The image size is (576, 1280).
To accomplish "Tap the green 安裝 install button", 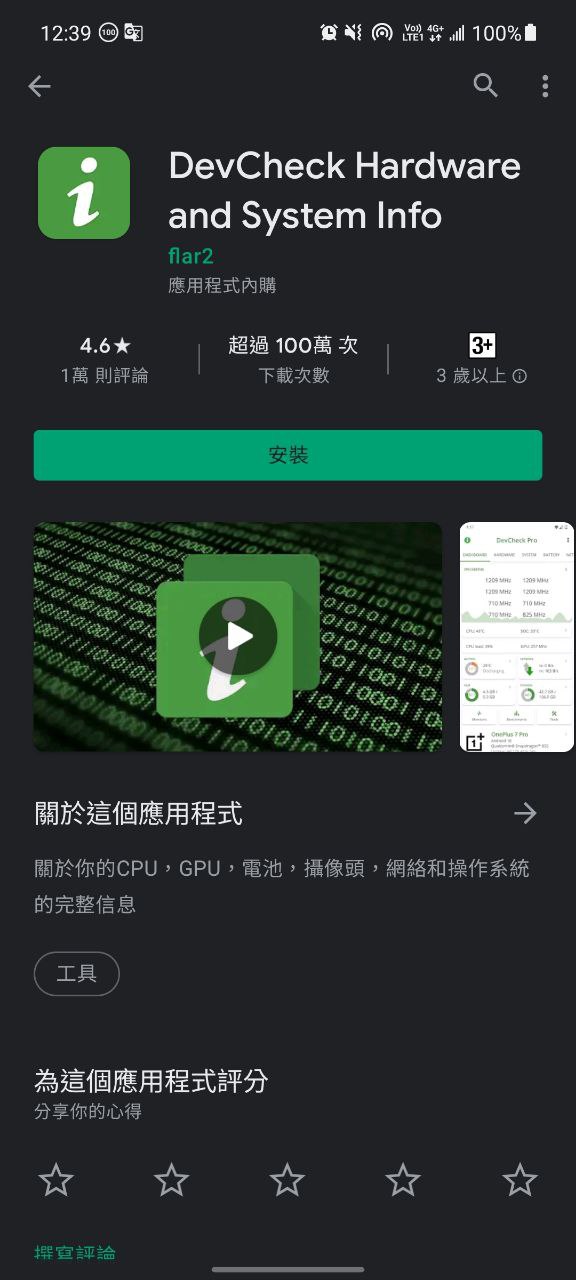I will pos(288,455).
